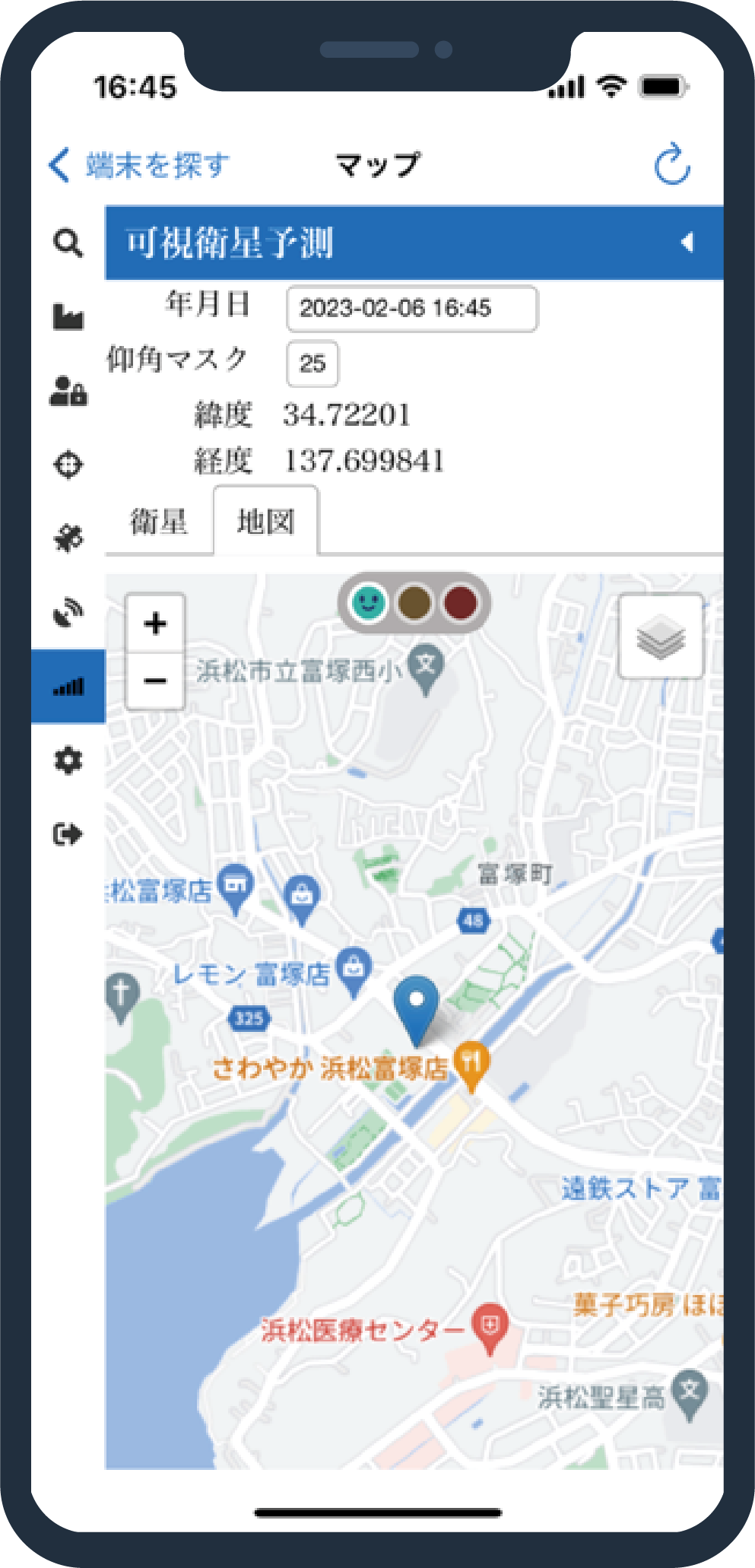Edit the 年月日 date-time field
Image resolution: width=755 pixels, height=1568 pixels.
click(411, 308)
